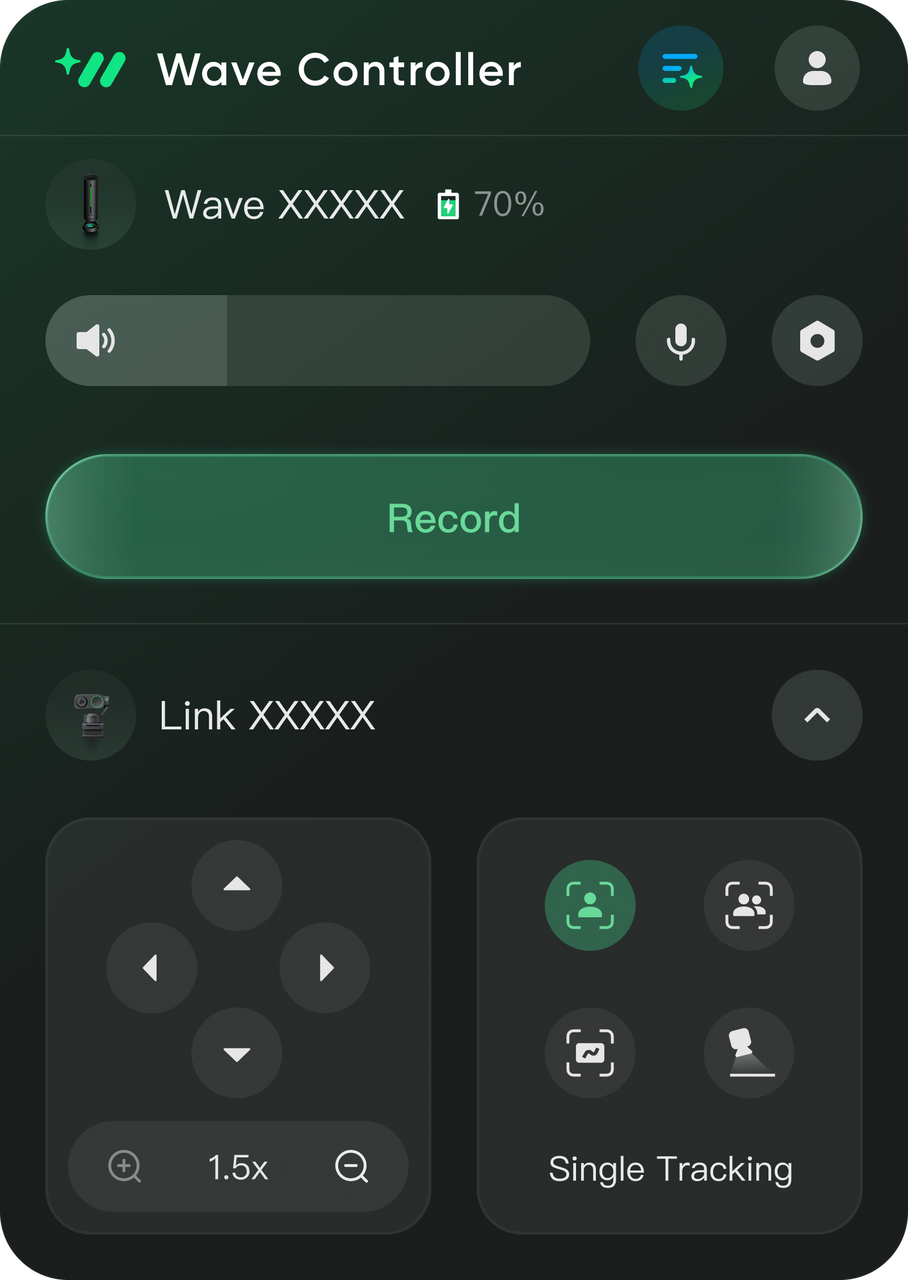Open the Wave device settings
This screenshot has height=1280, width=908.
tap(817, 341)
